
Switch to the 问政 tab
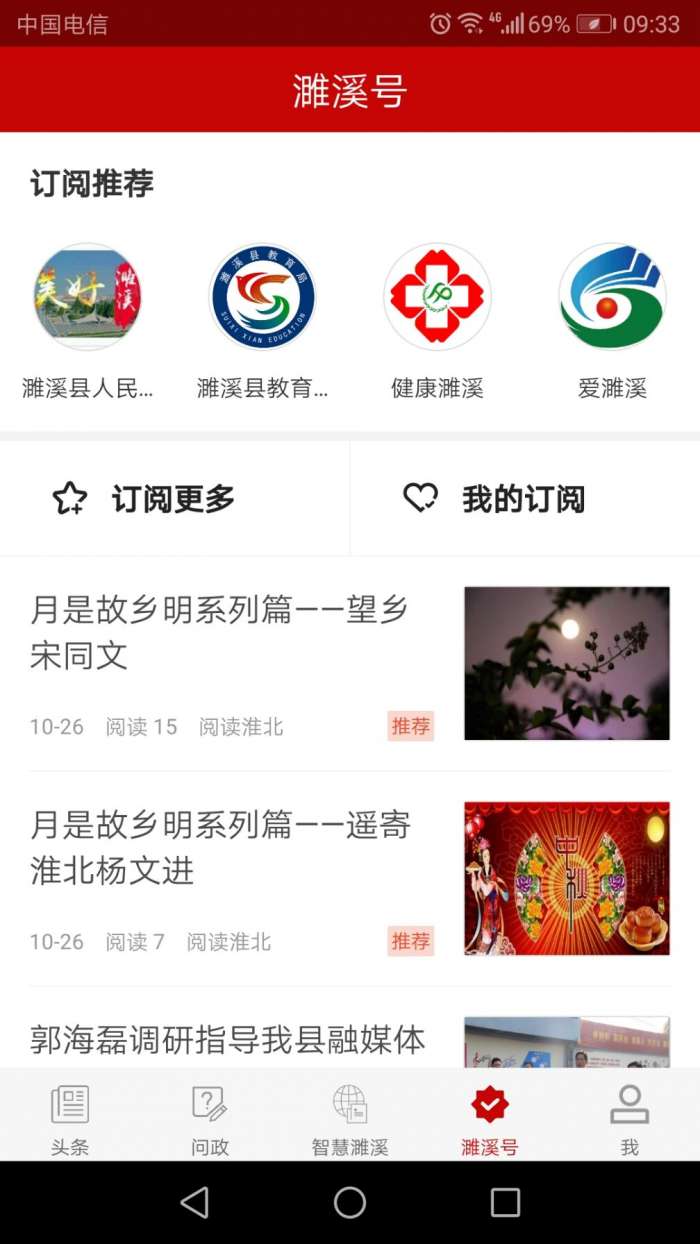tap(210, 1118)
